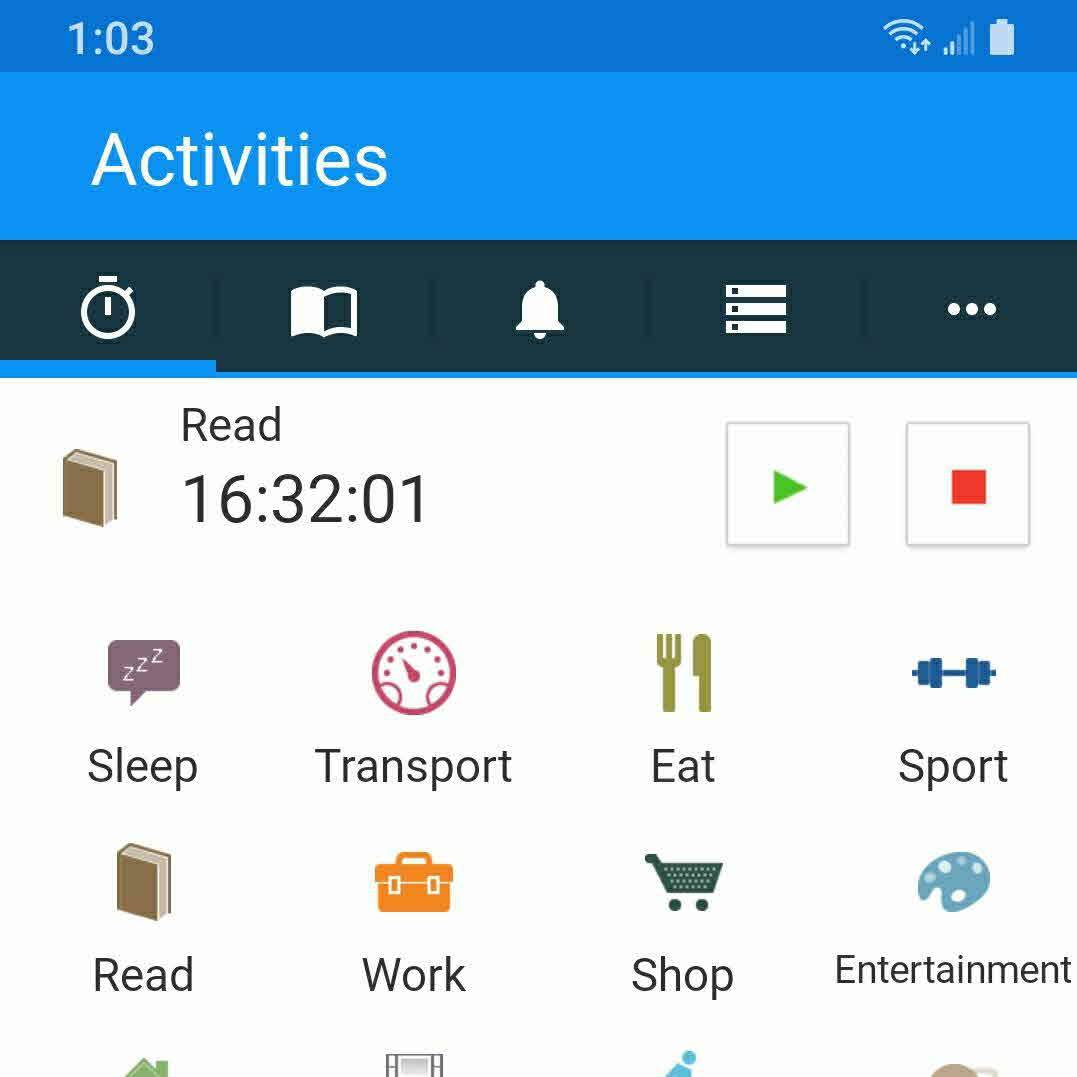Stop the running Read activity
The width and height of the screenshot is (1077, 1077).
point(967,485)
